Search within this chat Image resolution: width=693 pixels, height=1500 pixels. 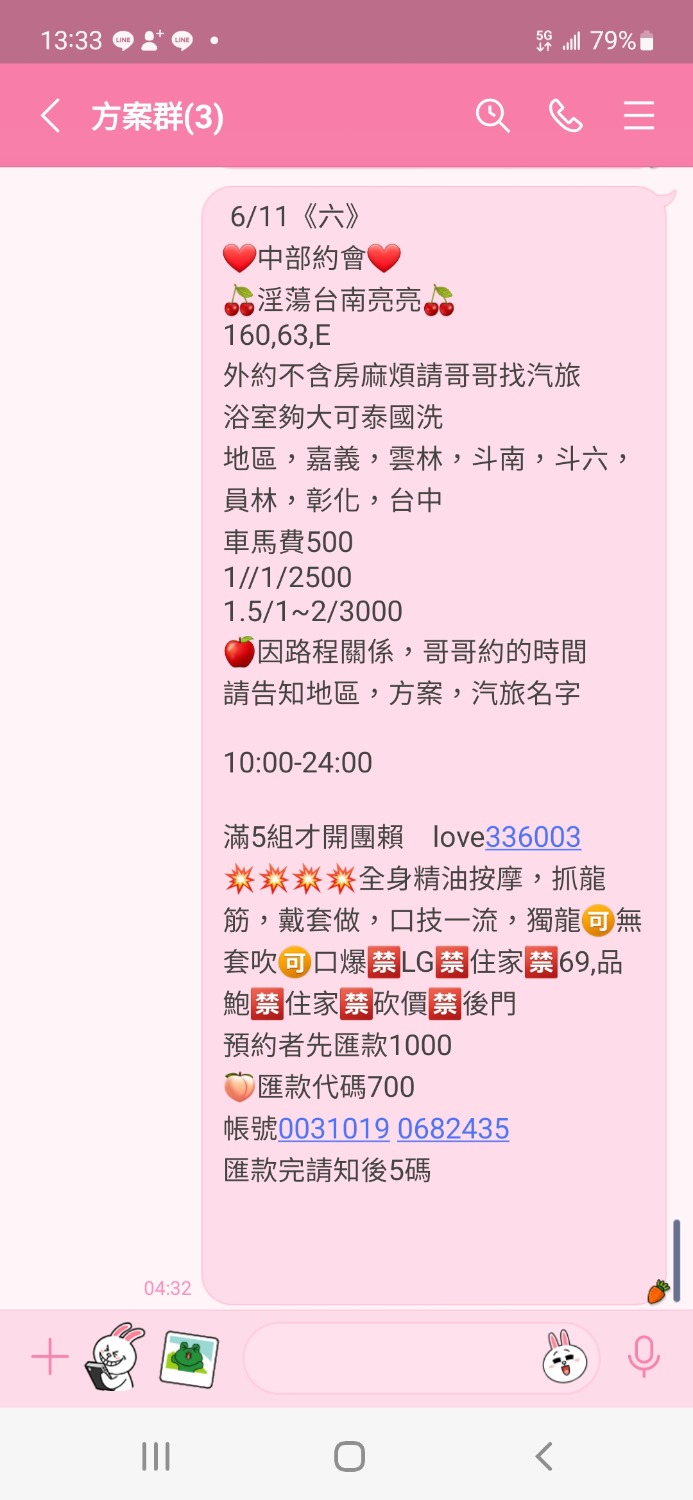492,116
